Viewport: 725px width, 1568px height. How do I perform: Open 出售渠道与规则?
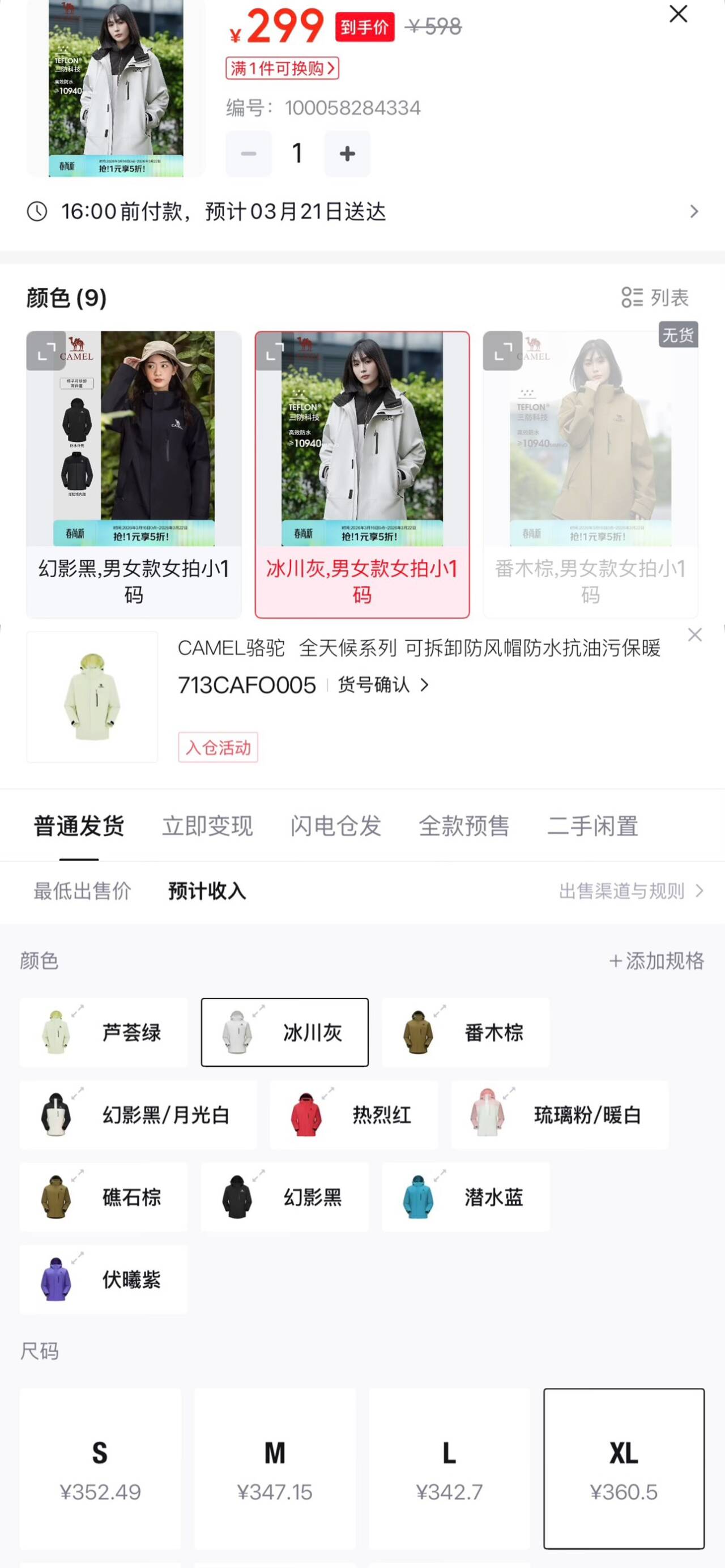630,891
